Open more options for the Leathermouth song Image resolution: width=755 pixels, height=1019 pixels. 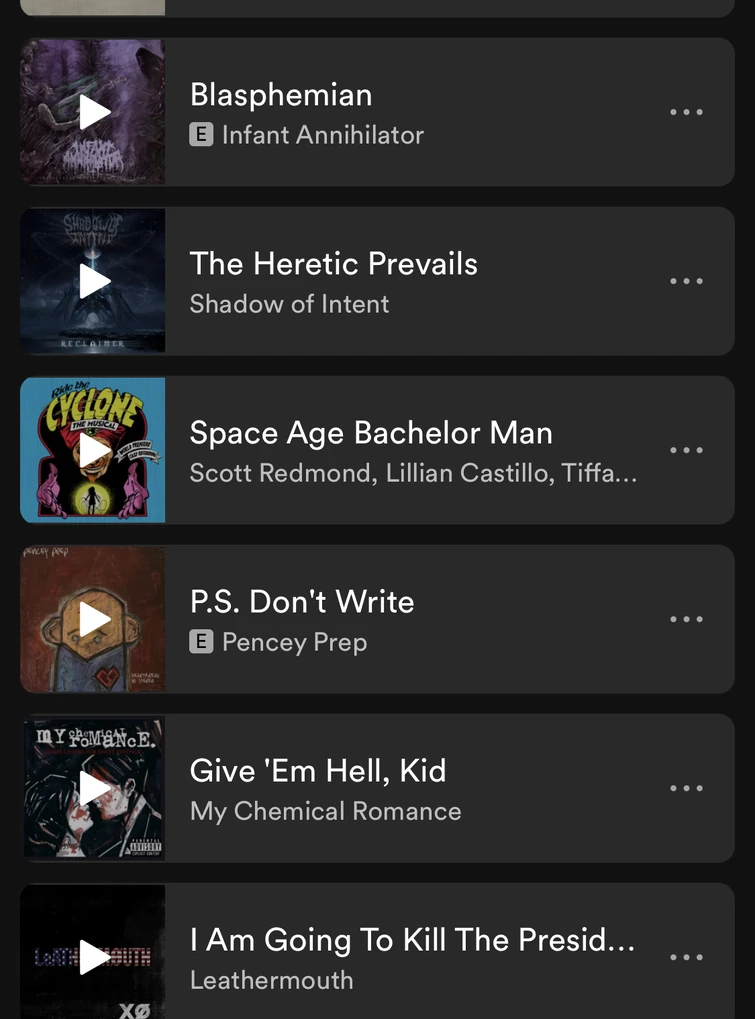click(686, 957)
